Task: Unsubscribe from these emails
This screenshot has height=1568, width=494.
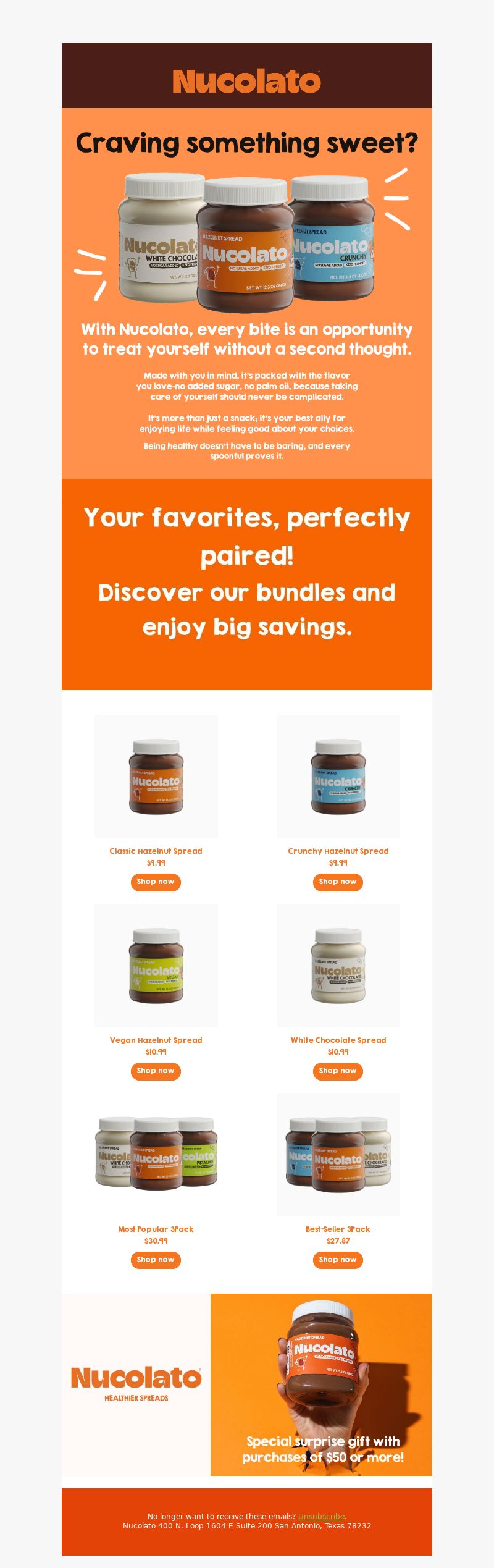Action: tap(321, 1516)
